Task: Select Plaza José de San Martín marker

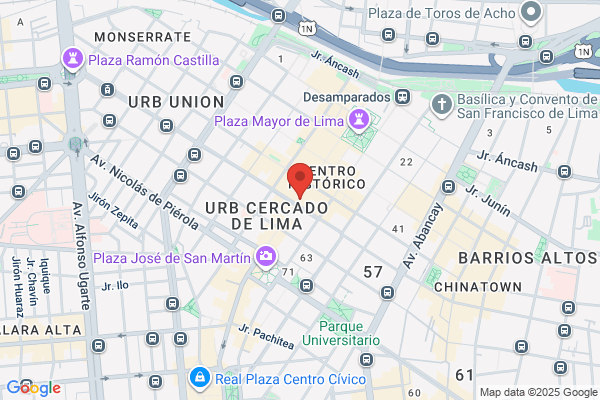Action: (x=266, y=257)
